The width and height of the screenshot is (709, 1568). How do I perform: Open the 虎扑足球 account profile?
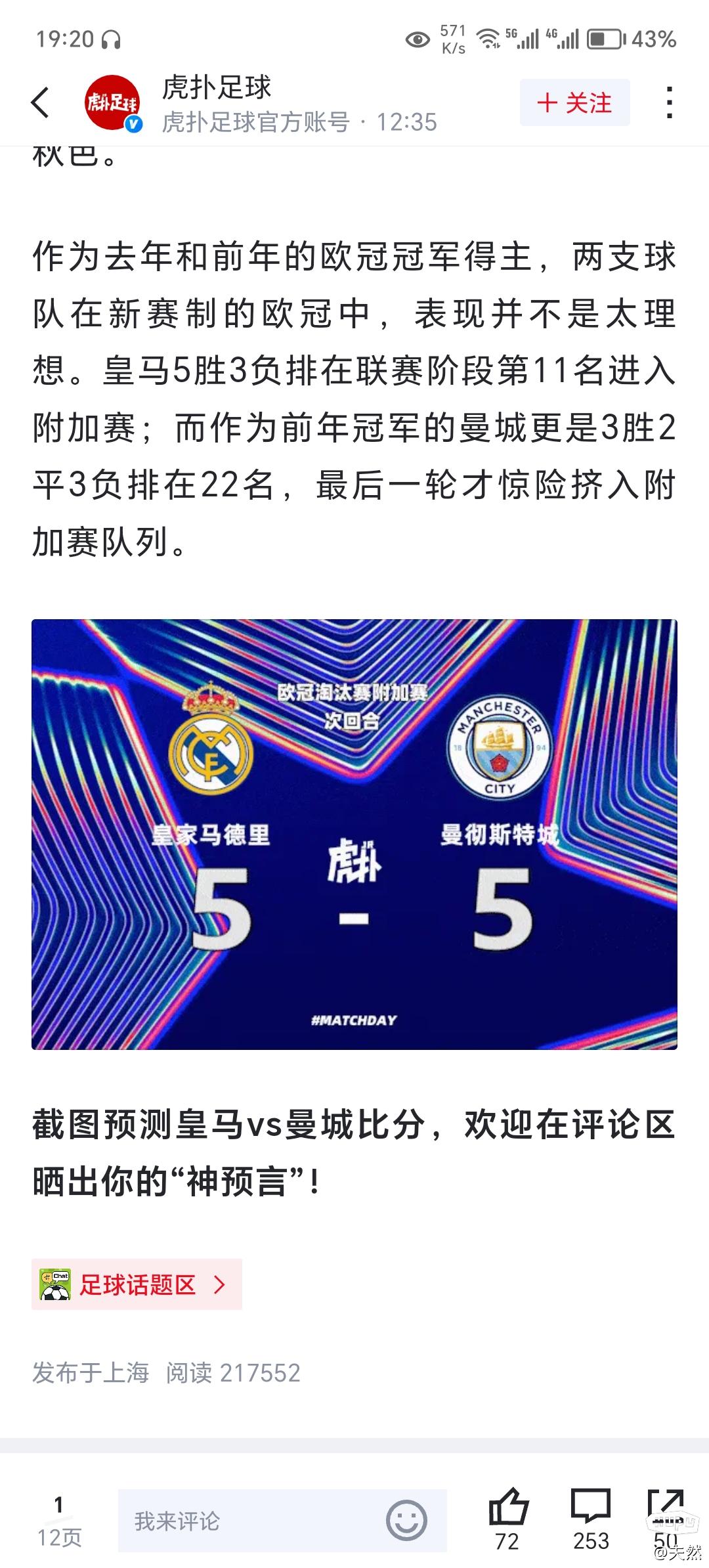(x=112, y=103)
